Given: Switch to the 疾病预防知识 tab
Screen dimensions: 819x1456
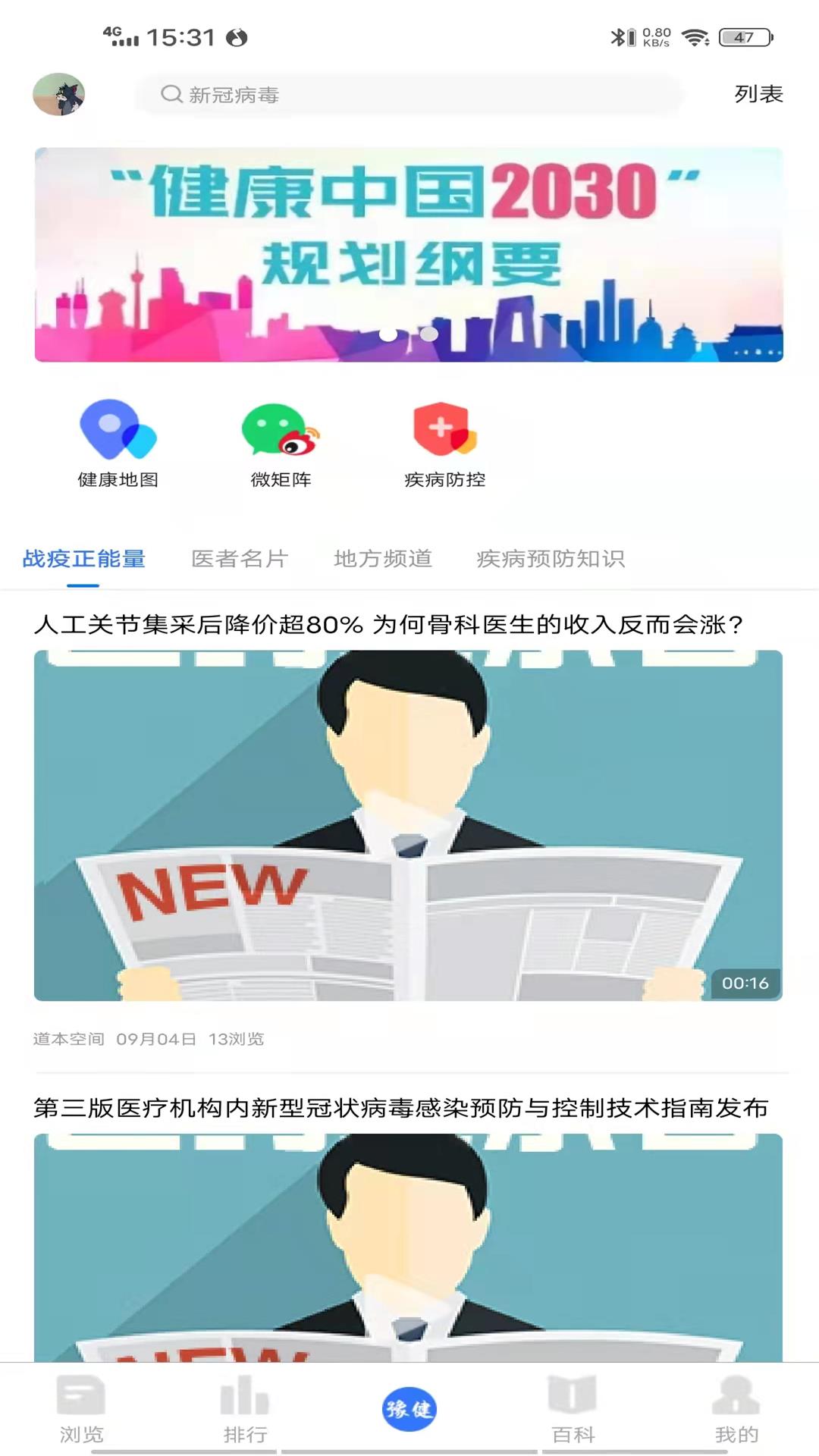Looking at the screenshot, I should [x=551, y=559].
